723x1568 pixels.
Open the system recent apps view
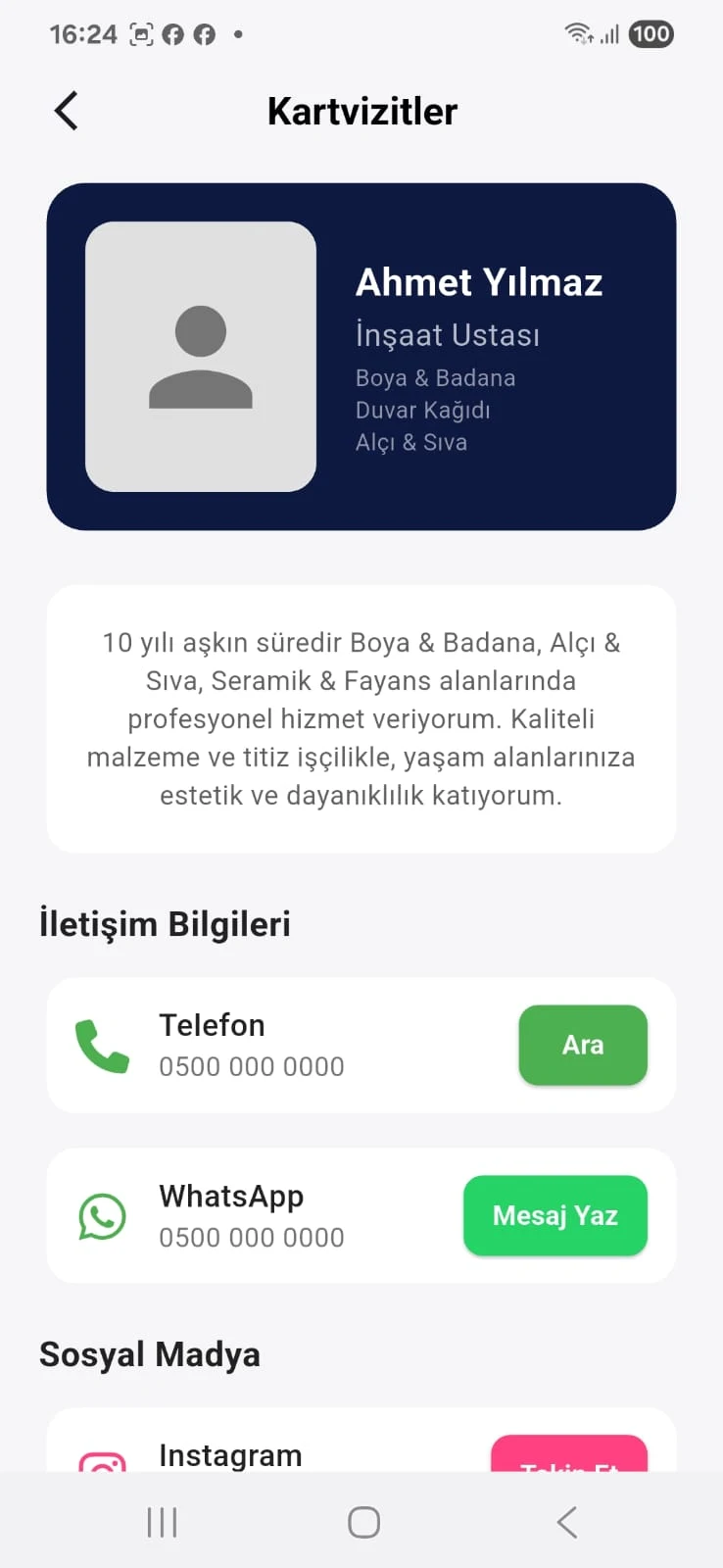(x=162, y=1522)
